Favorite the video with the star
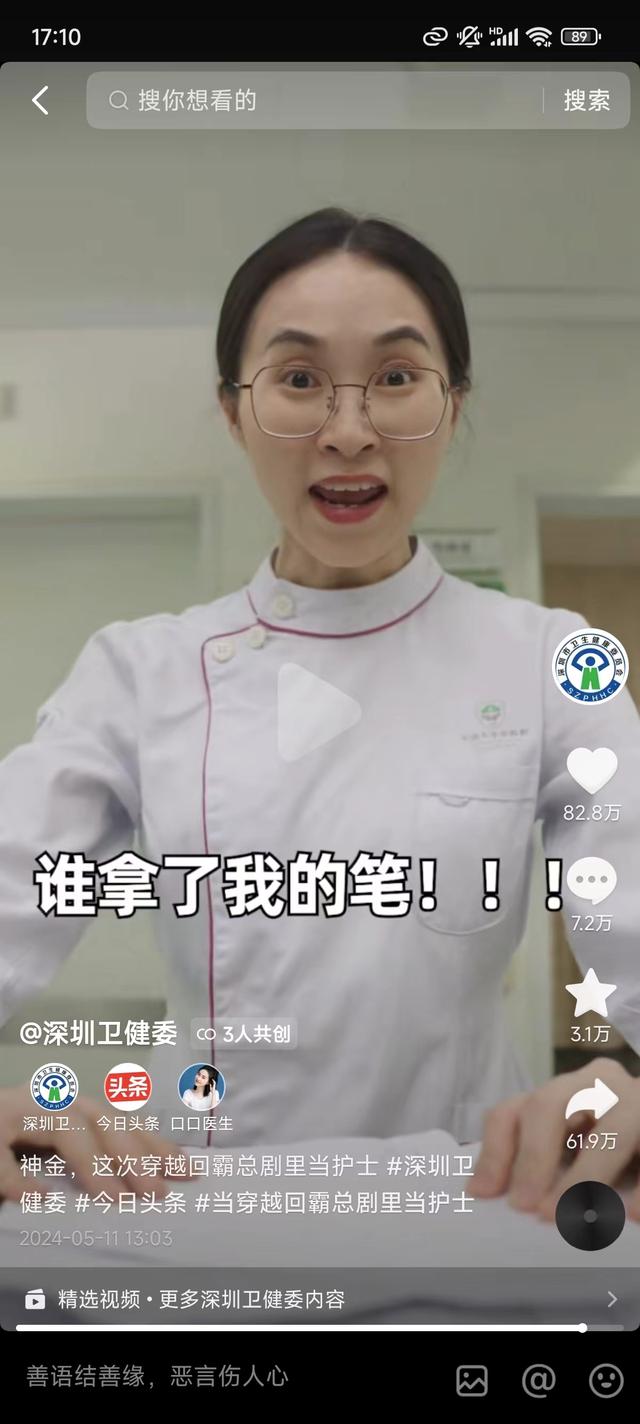640x1424 pixels. pyautogui.click(x=591, y=993)
